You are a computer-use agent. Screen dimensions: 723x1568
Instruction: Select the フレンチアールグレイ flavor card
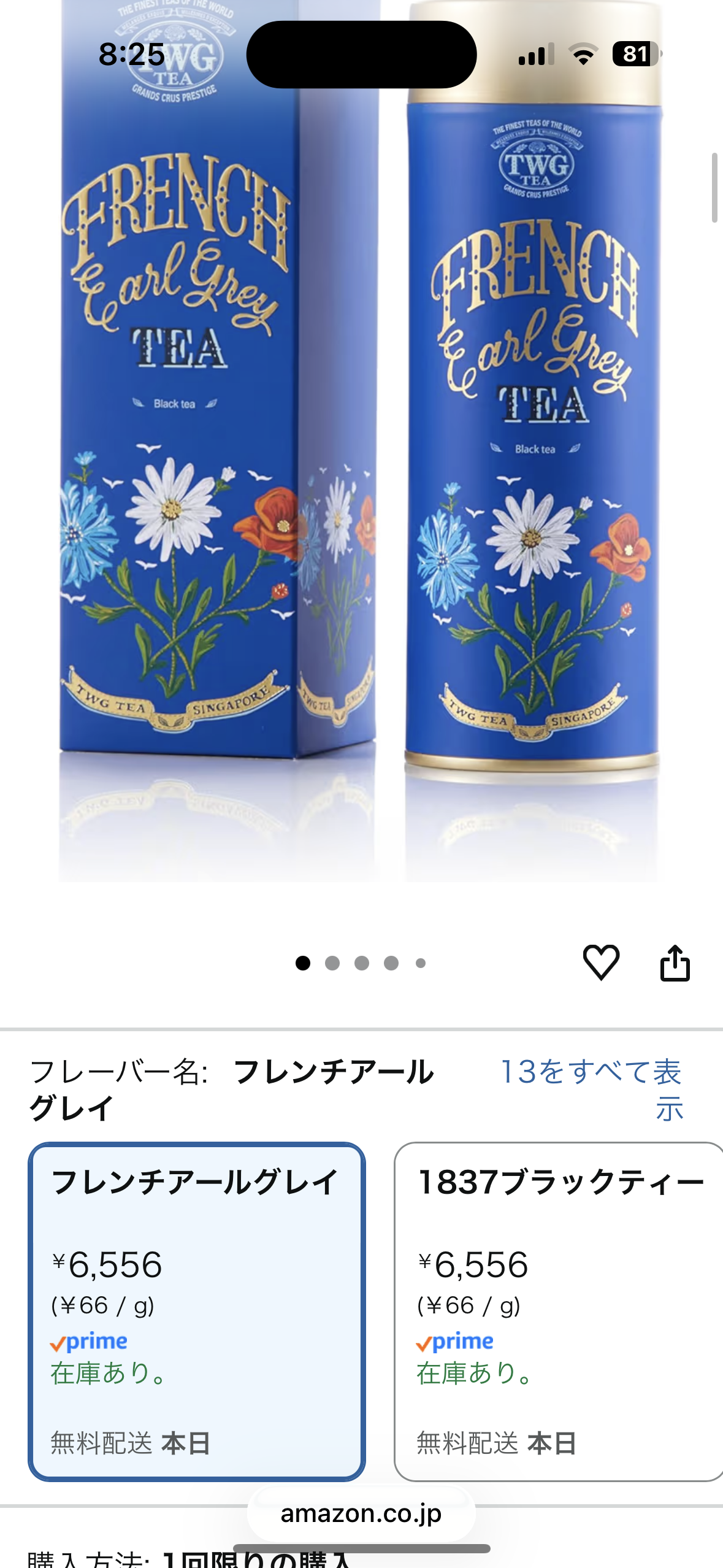(x=197, y=1312)
